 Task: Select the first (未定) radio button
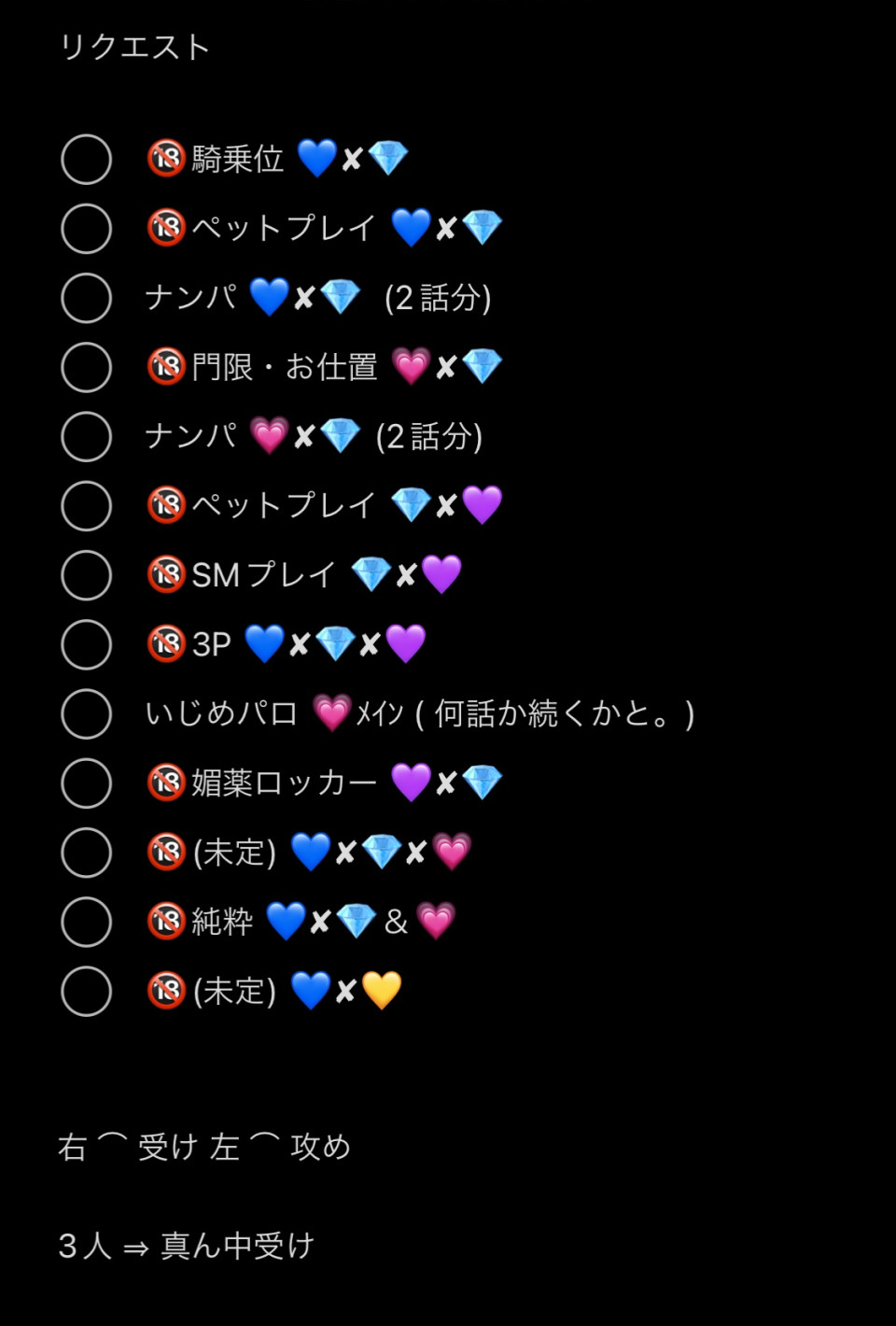(86, 853)
